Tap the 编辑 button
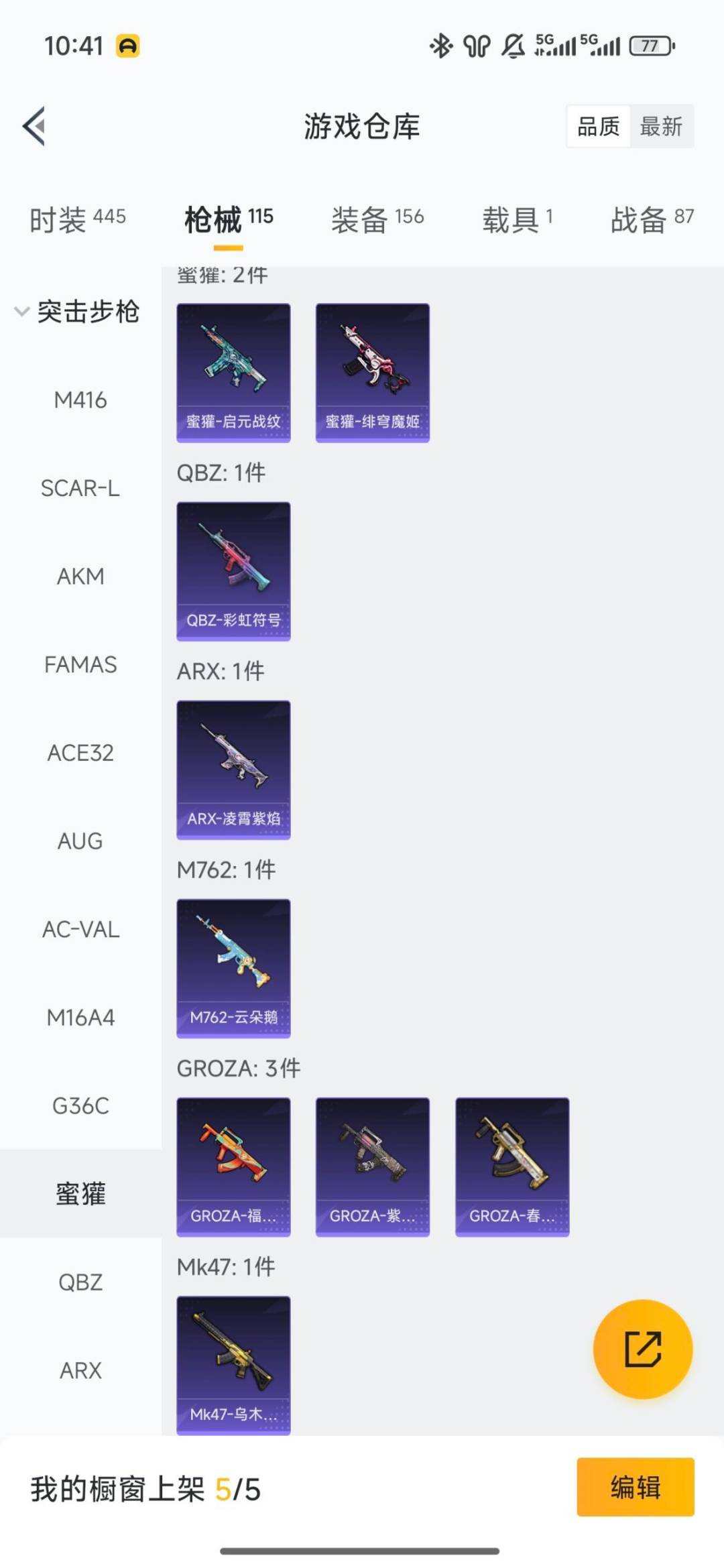The image size is (724, 1568). [635, 1487]
